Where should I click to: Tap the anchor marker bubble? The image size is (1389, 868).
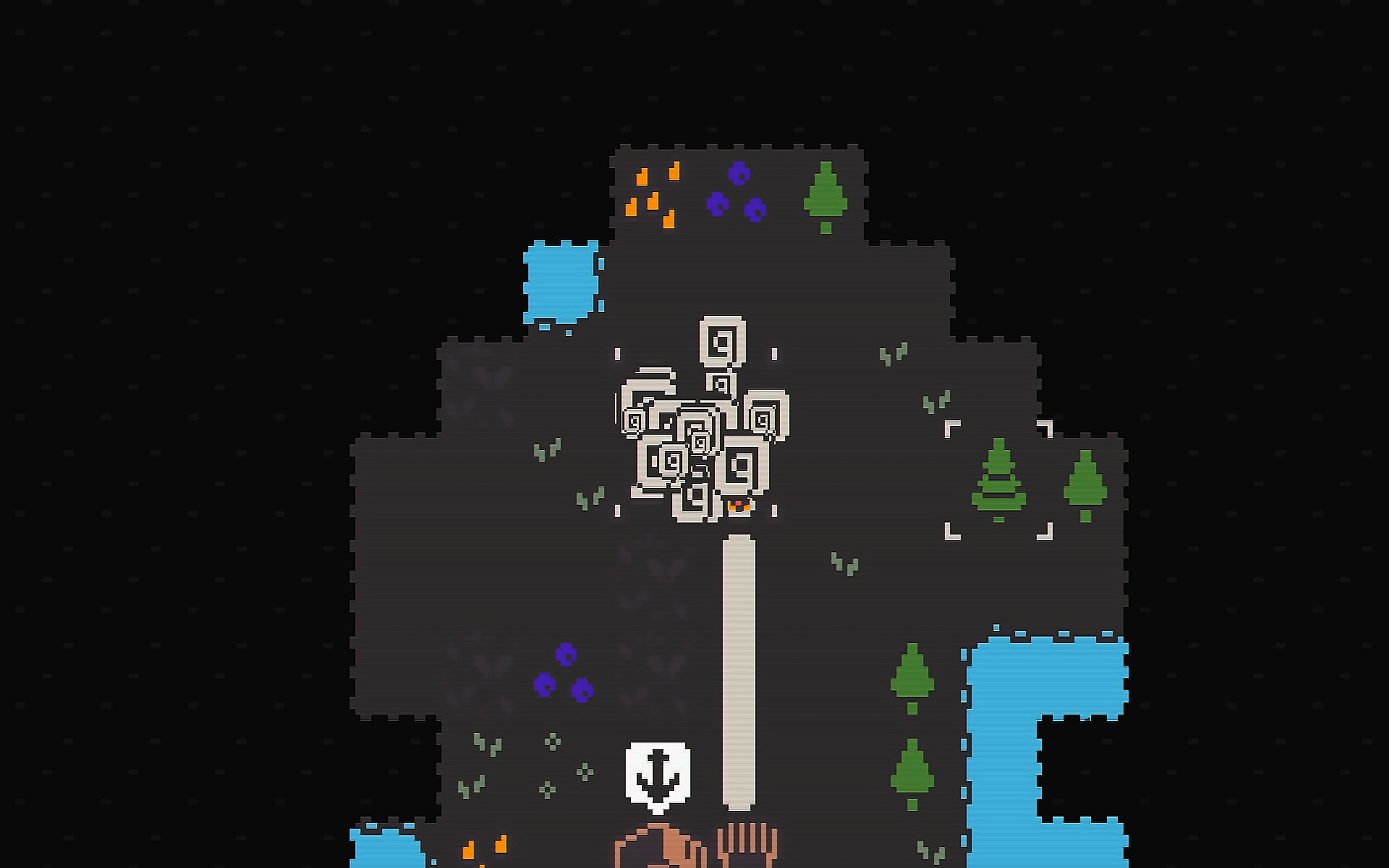[x=657, y=774]
